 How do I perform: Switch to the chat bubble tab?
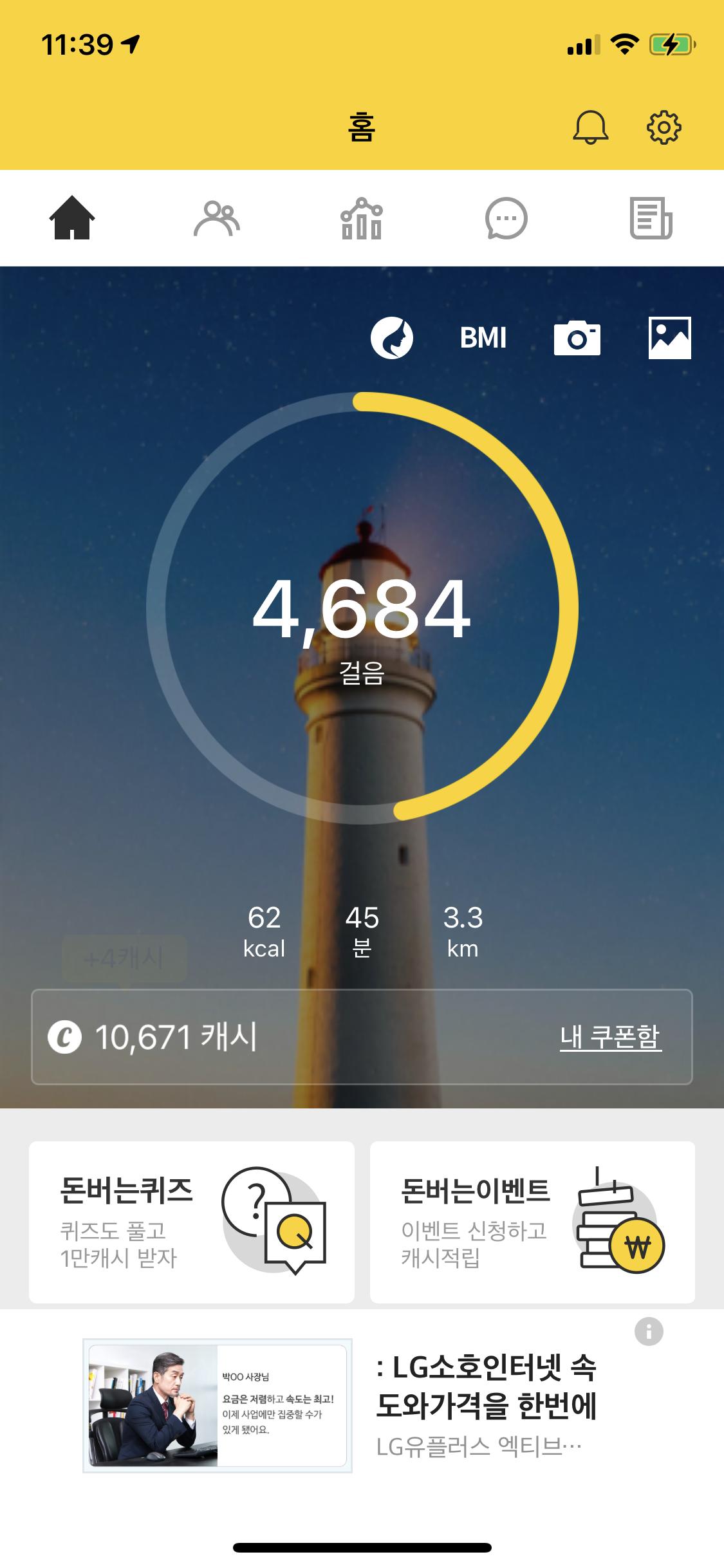[x=506, y=219]
